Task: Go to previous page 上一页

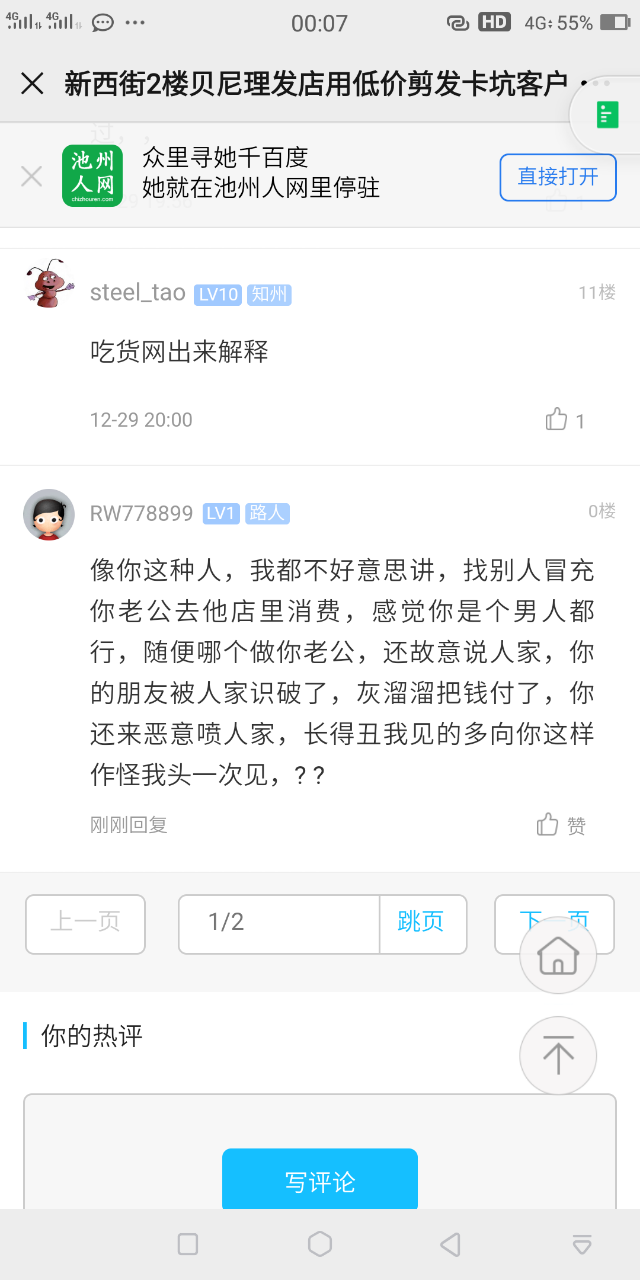Action: (85, 922)
